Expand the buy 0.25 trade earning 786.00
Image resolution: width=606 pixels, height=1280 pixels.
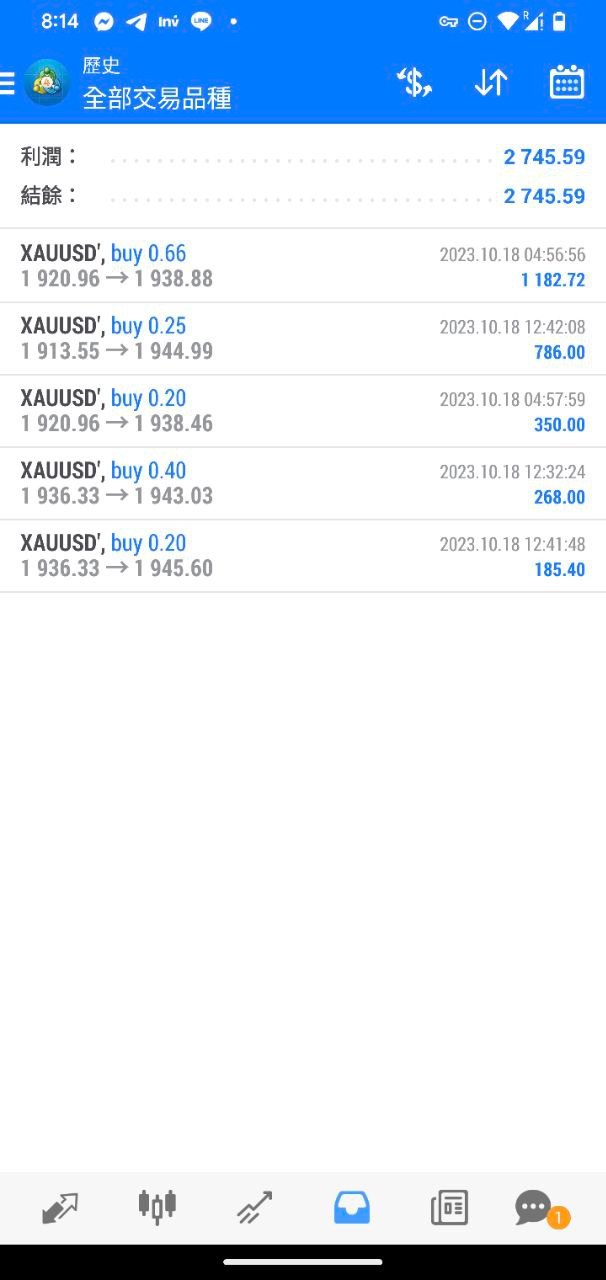click(303, 339)
